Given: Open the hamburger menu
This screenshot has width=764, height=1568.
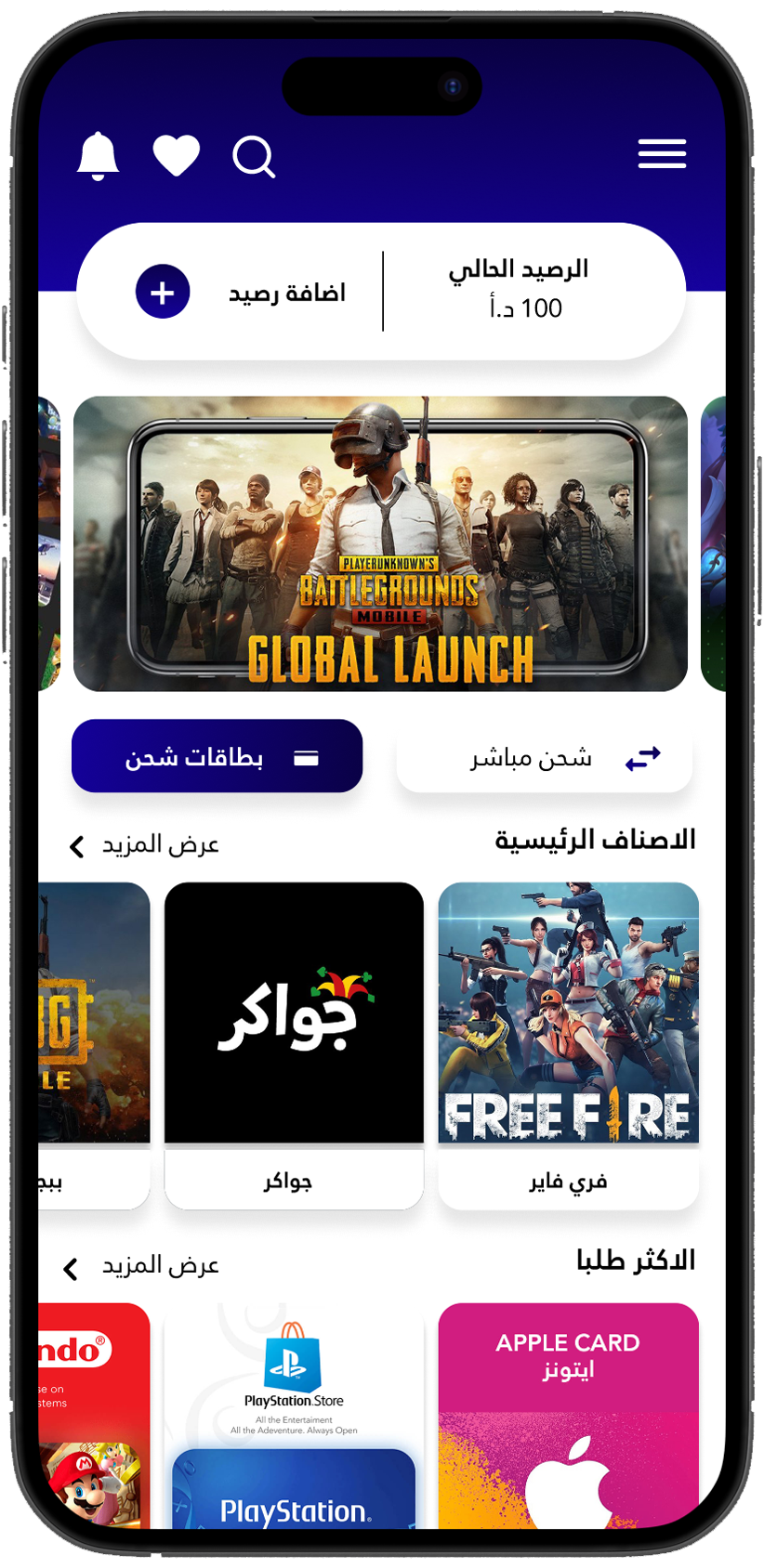Looking at the screenshot, I should click(662, 154).
